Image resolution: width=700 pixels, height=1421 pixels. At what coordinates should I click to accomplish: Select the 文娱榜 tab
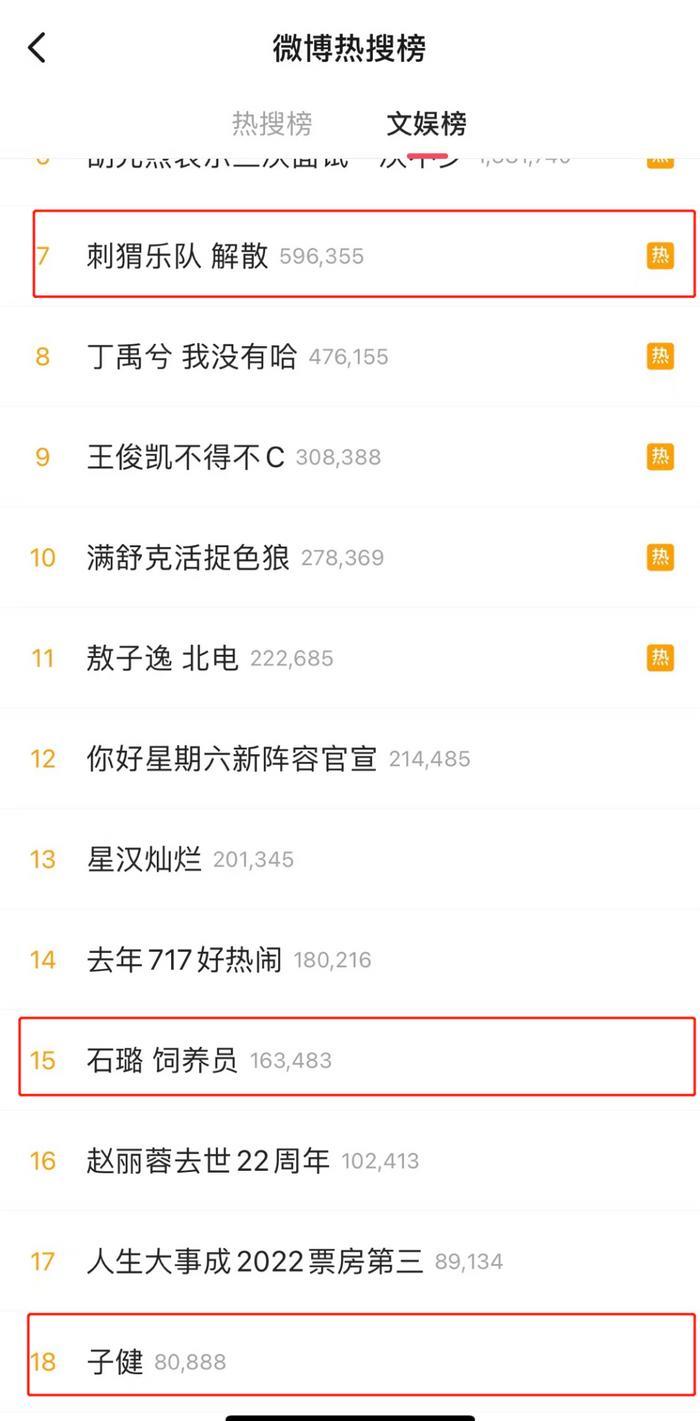pos(426,124)
